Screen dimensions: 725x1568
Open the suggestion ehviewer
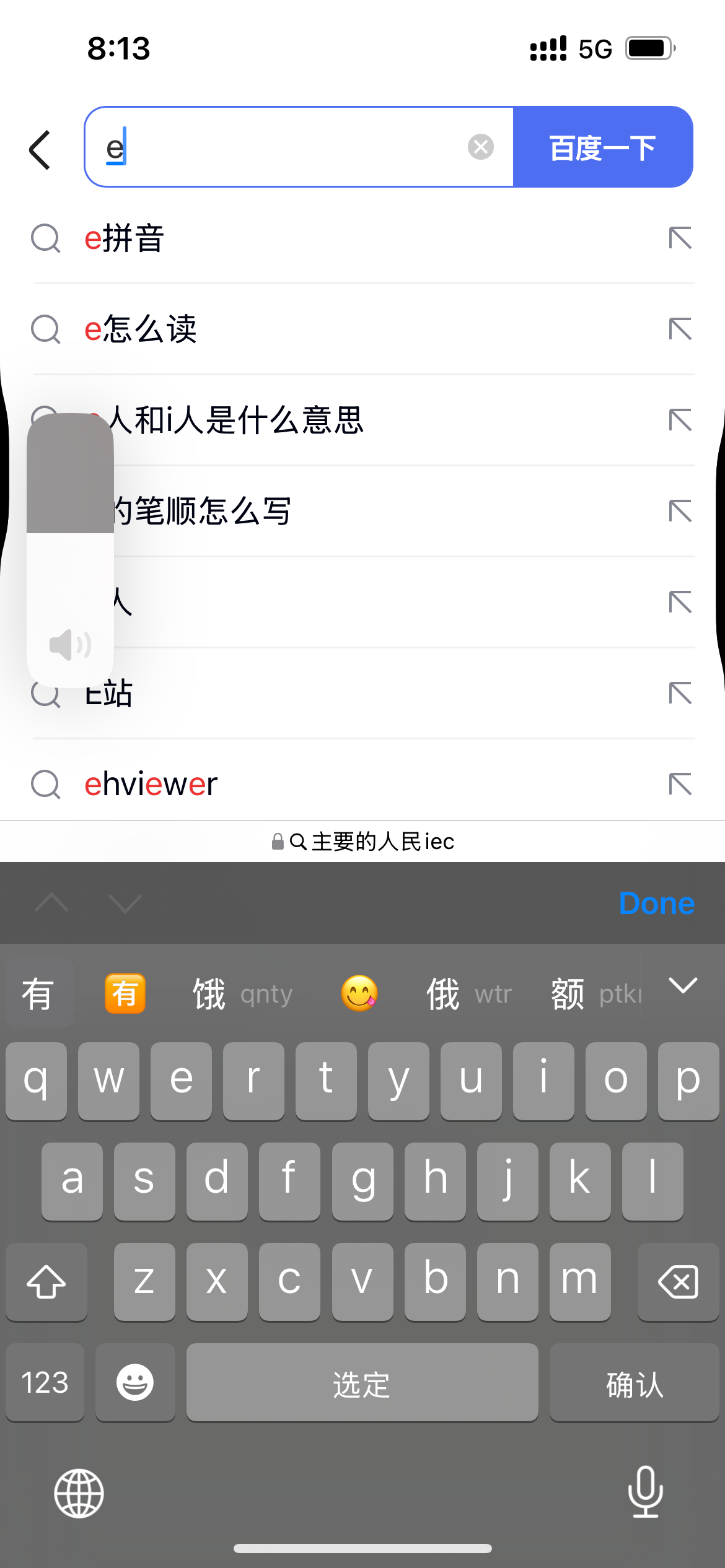click(151, 784)
